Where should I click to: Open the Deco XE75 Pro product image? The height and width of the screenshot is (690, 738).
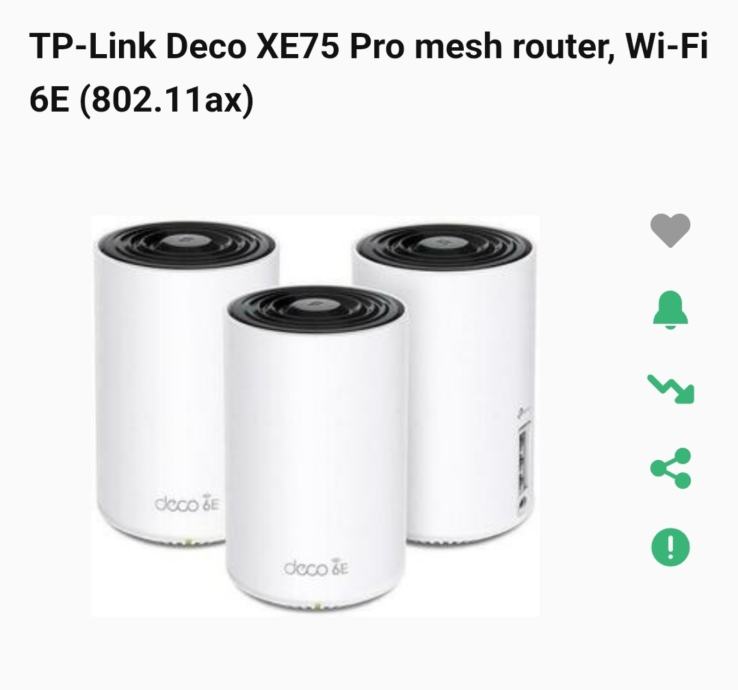point(315,415)
